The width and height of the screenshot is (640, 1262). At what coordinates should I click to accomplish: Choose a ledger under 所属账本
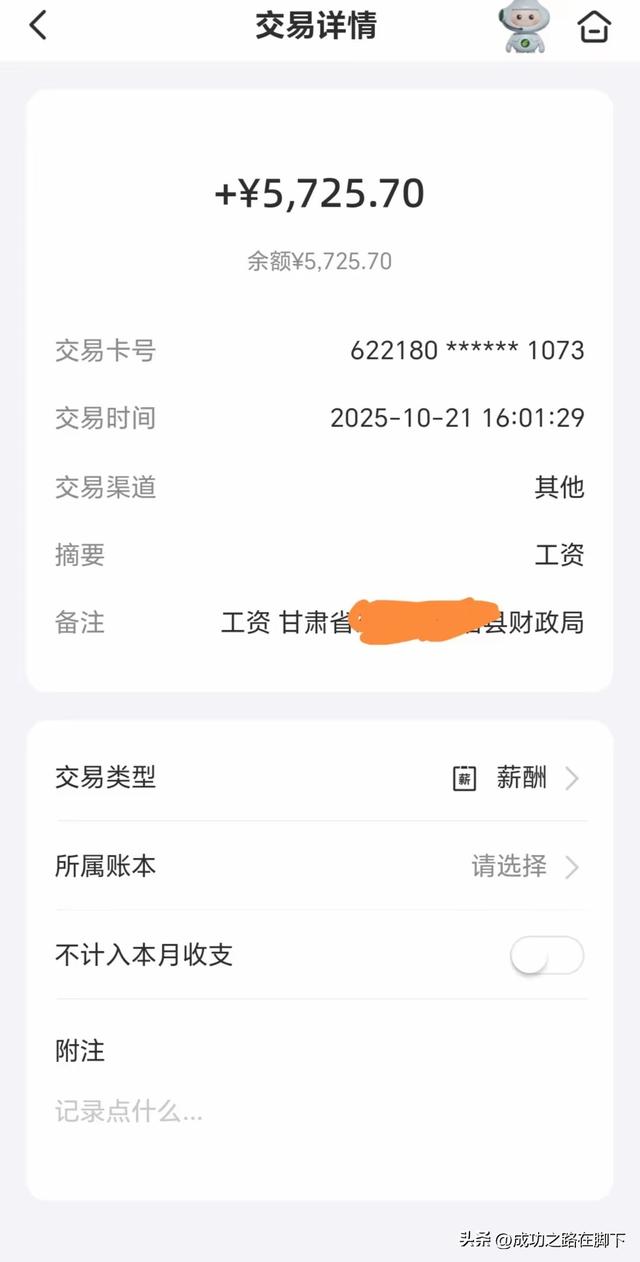click(524, 866)
